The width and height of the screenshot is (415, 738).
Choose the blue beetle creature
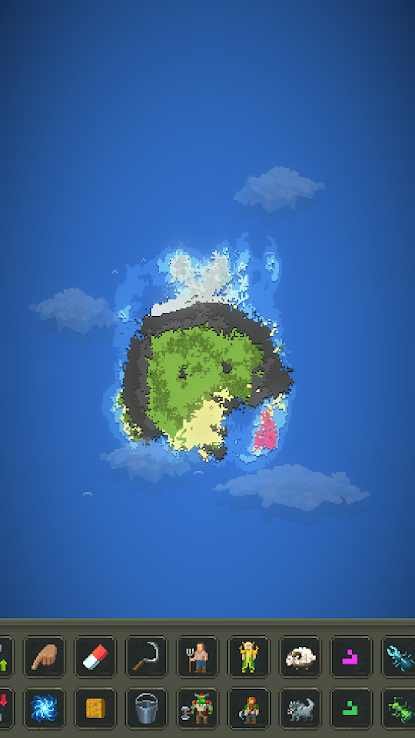(399, 657)
